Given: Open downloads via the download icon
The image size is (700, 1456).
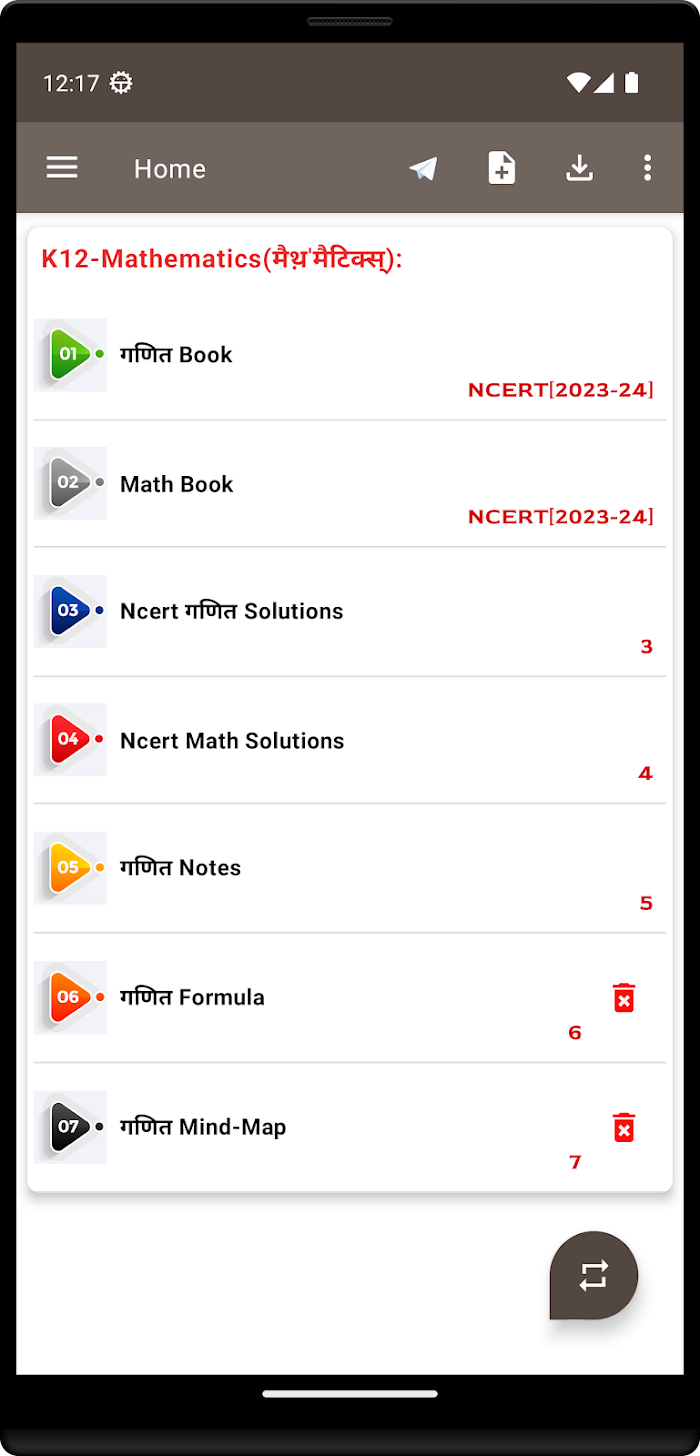Looking at the screenshot, I should coord(579,168).
